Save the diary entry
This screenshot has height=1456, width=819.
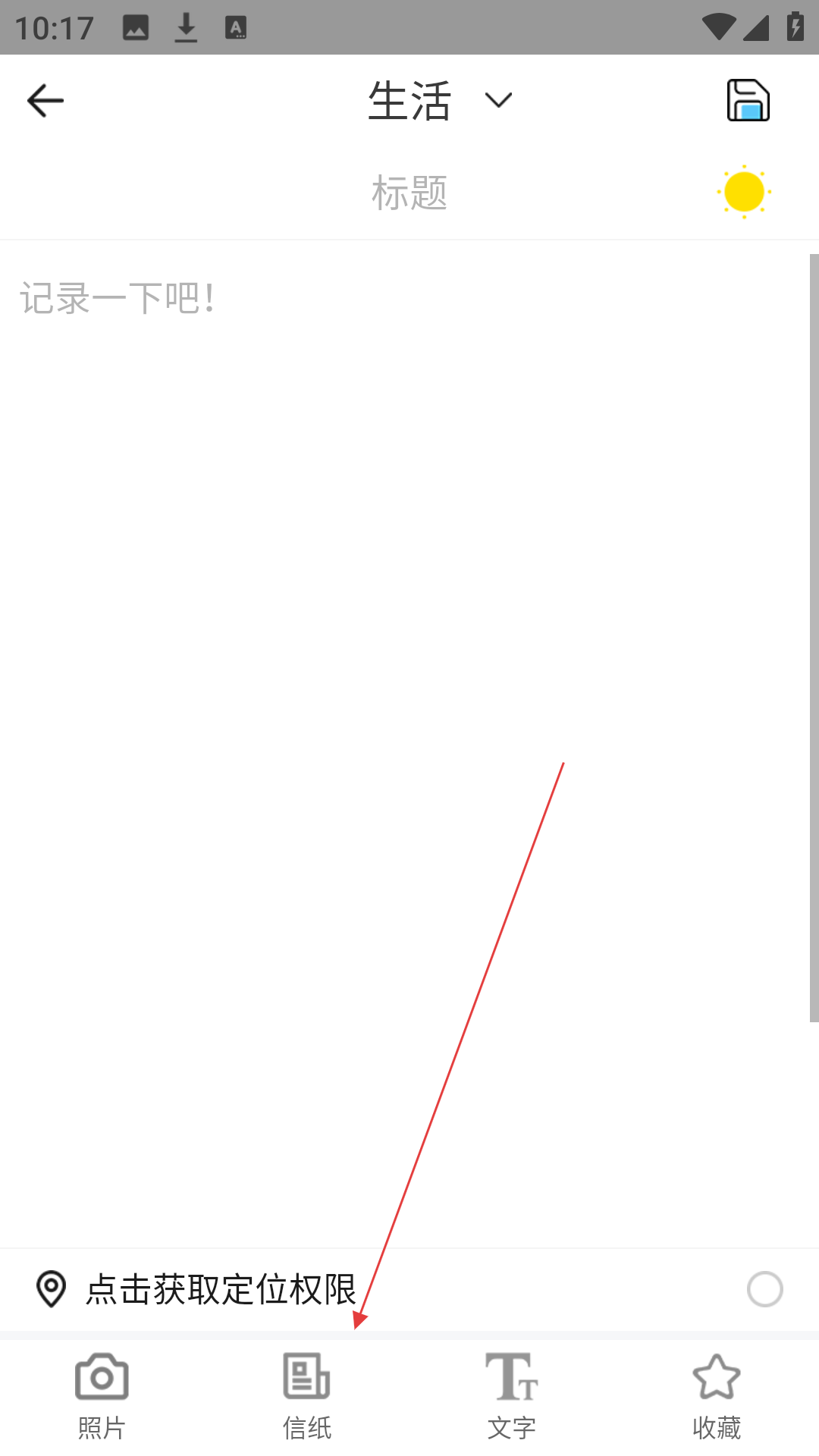(x=748, y=100)
